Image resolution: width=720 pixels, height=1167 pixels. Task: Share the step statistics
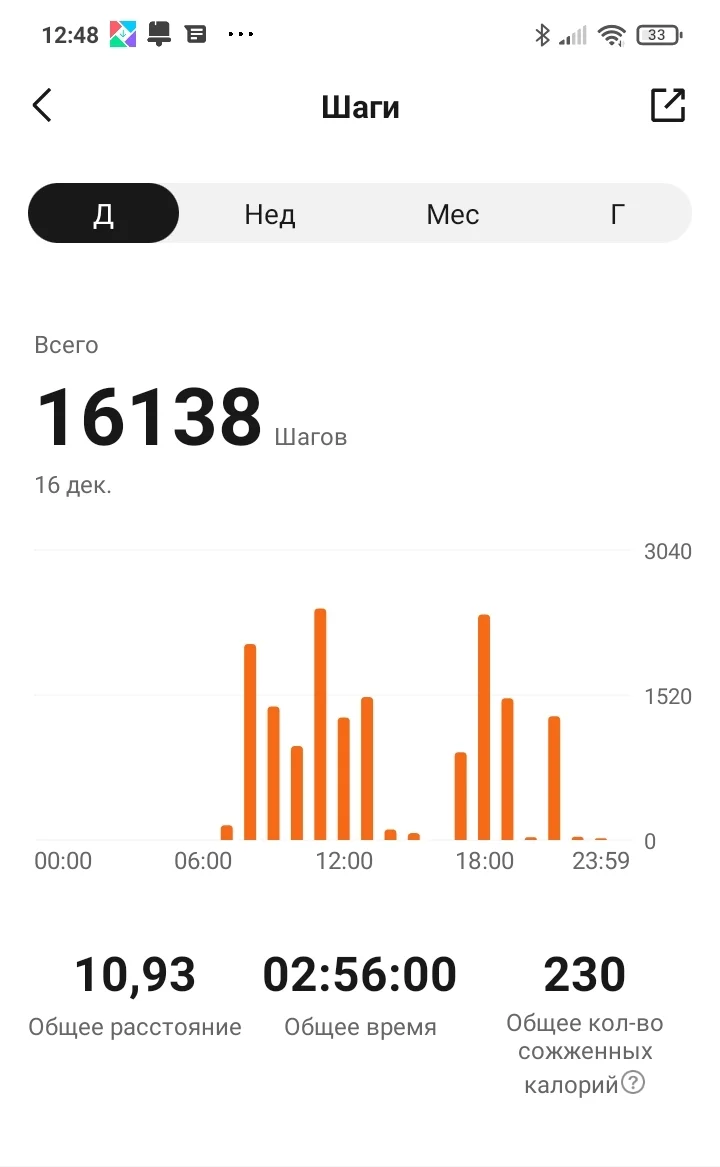667,105
